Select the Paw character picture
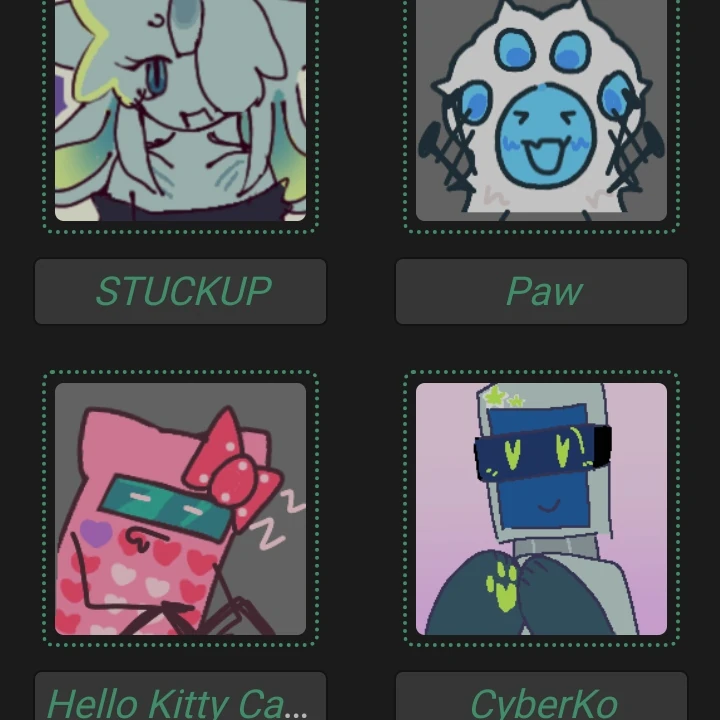The image size is (720, 720). [x=541, y=110]
